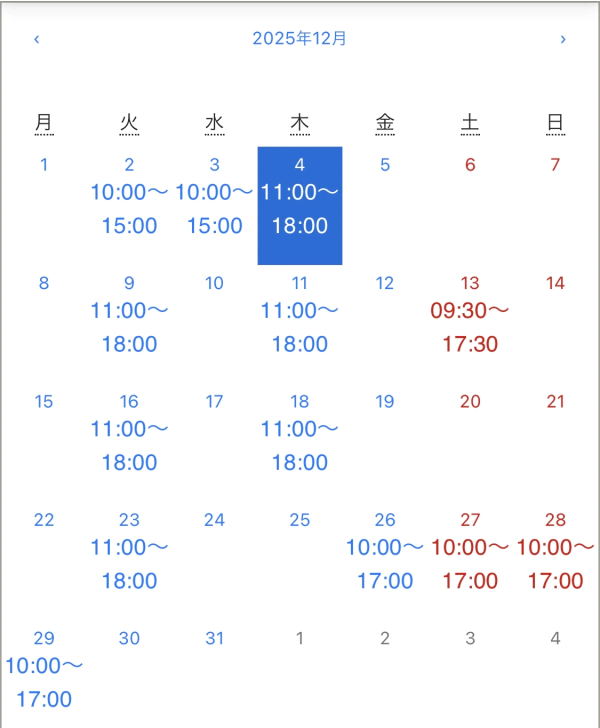Select December 29 10:00～17:00
Screen dimensions: 600x728
pos(44,680)
